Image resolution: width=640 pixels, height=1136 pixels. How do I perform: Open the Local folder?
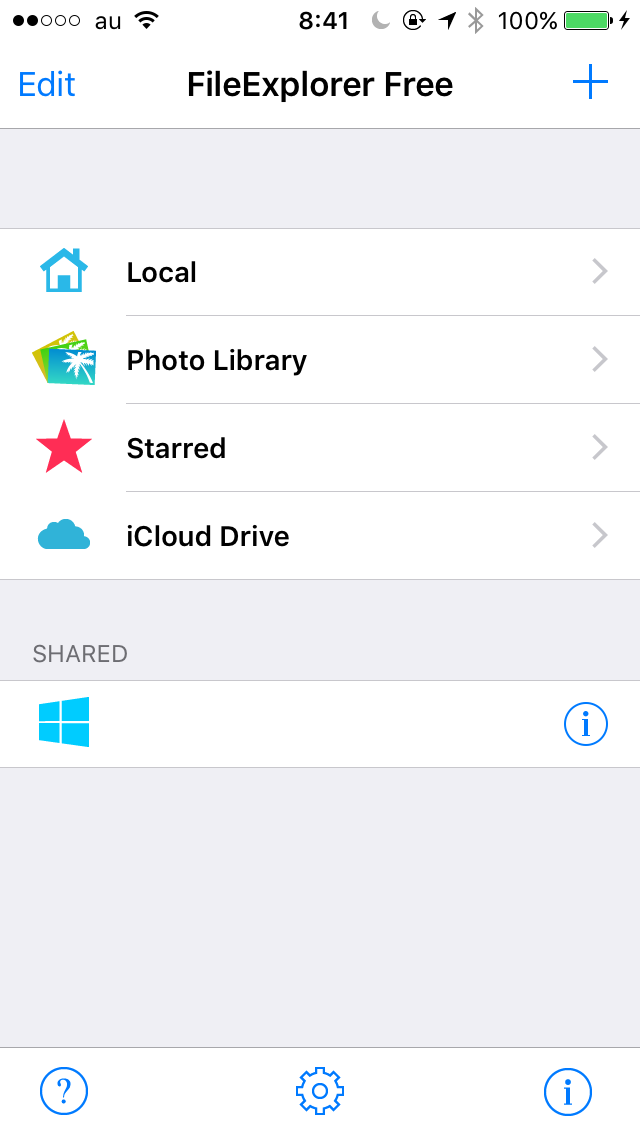click(320, 272)
